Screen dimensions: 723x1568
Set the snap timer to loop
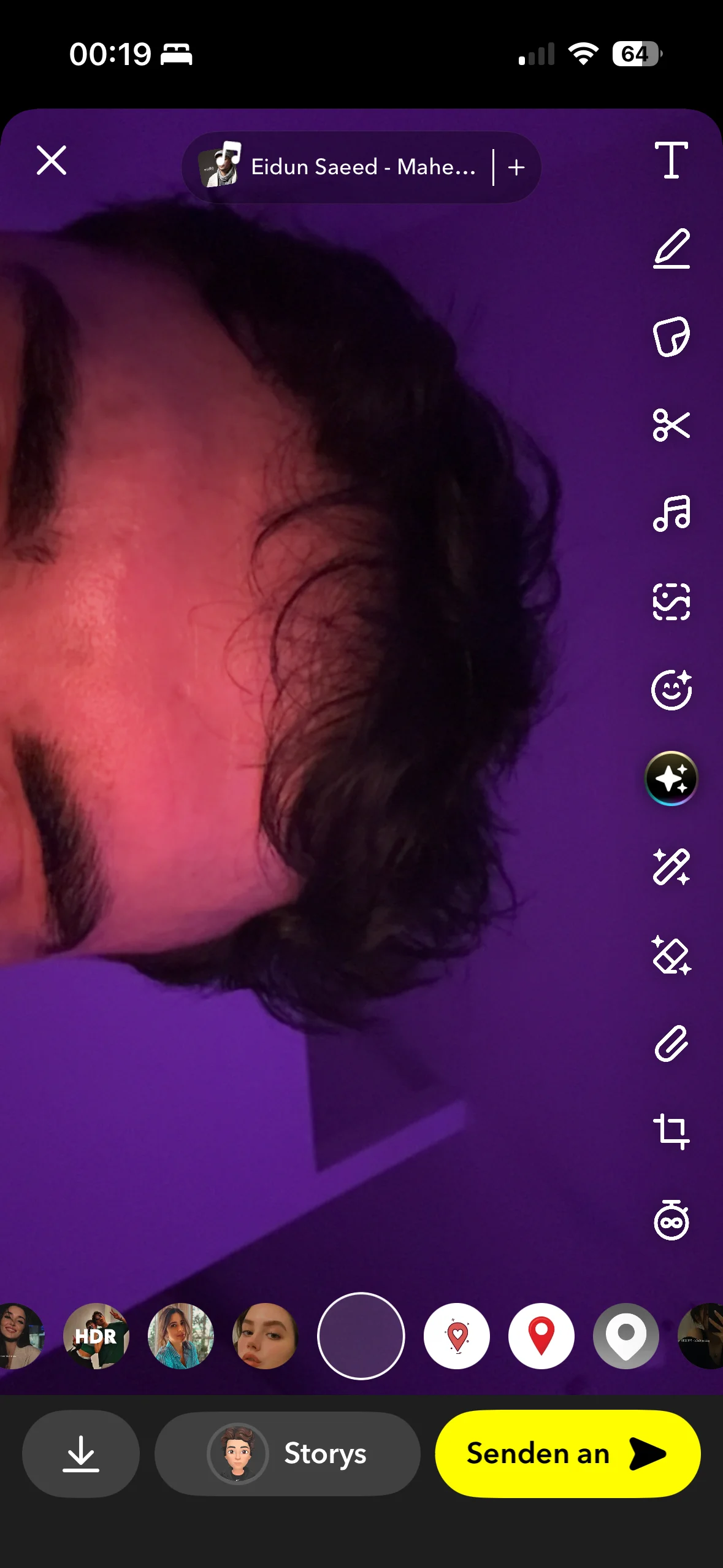pos(671,1220)
